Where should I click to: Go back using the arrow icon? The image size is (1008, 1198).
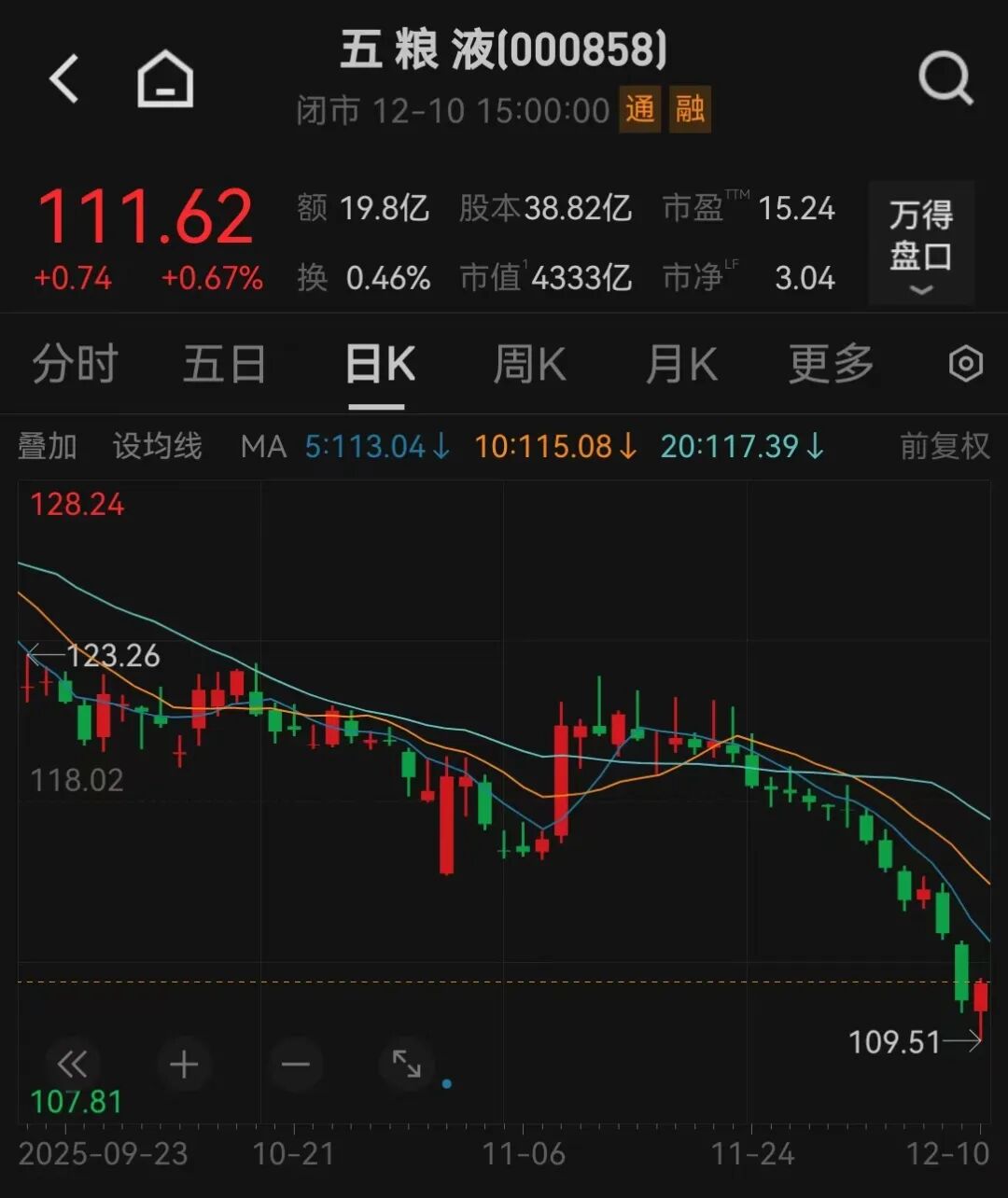click(63, 78)
